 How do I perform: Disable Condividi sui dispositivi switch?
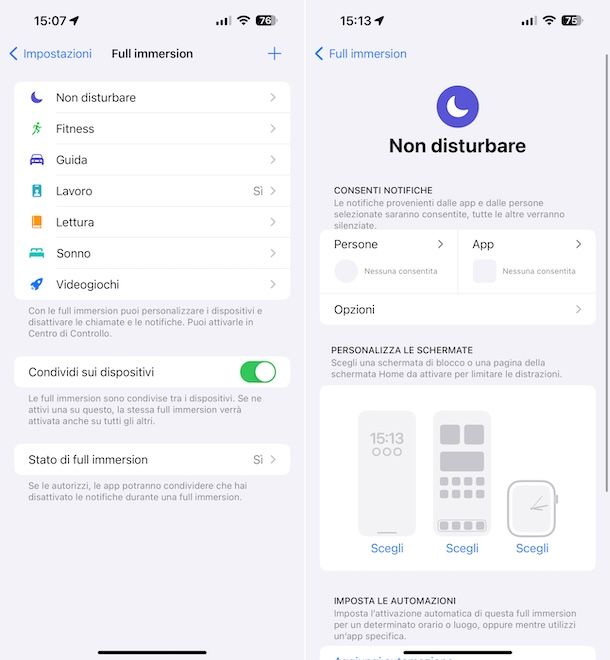coord(257,372)
